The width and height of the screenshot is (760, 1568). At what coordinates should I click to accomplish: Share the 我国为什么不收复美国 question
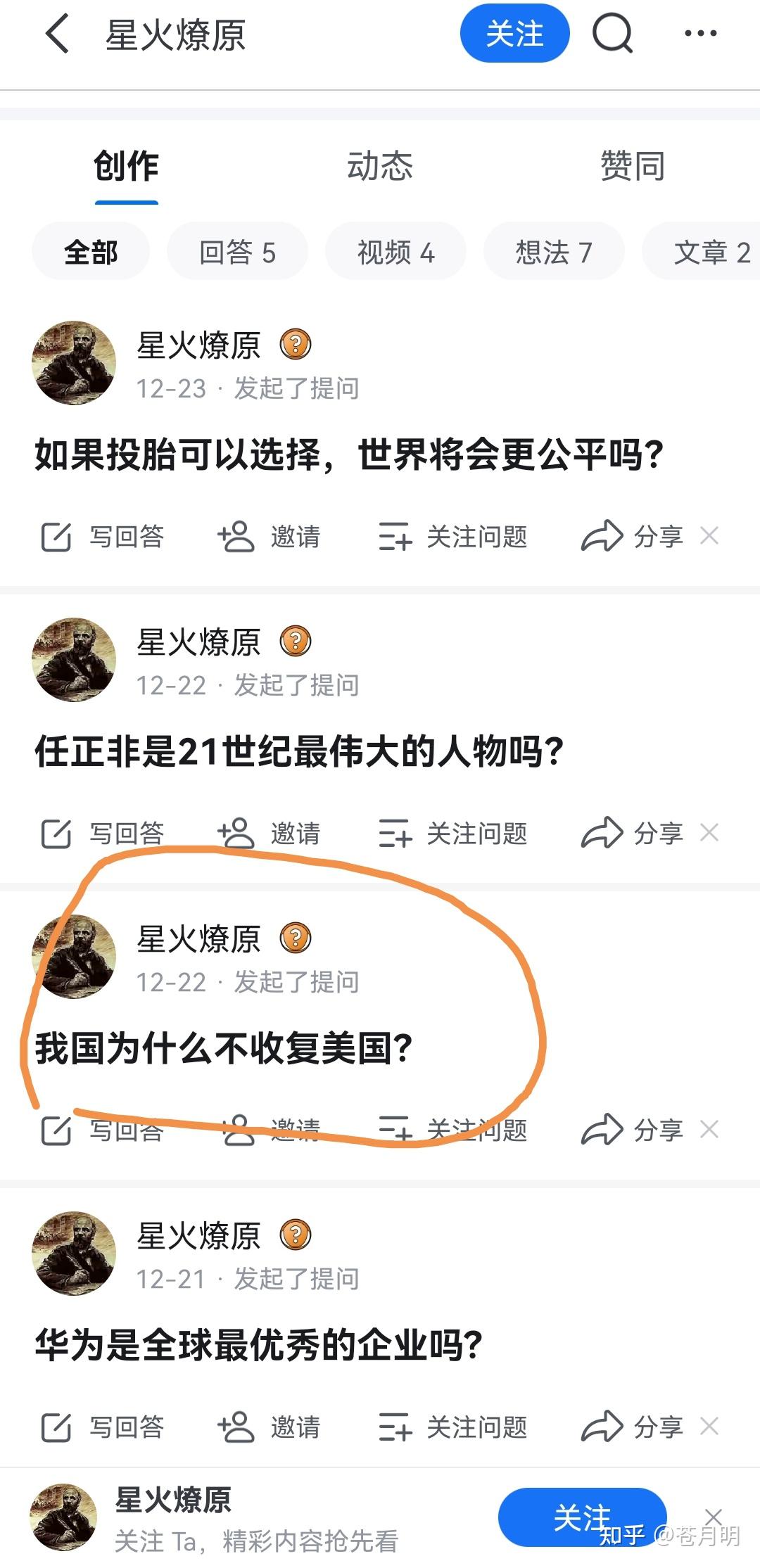632,1130
